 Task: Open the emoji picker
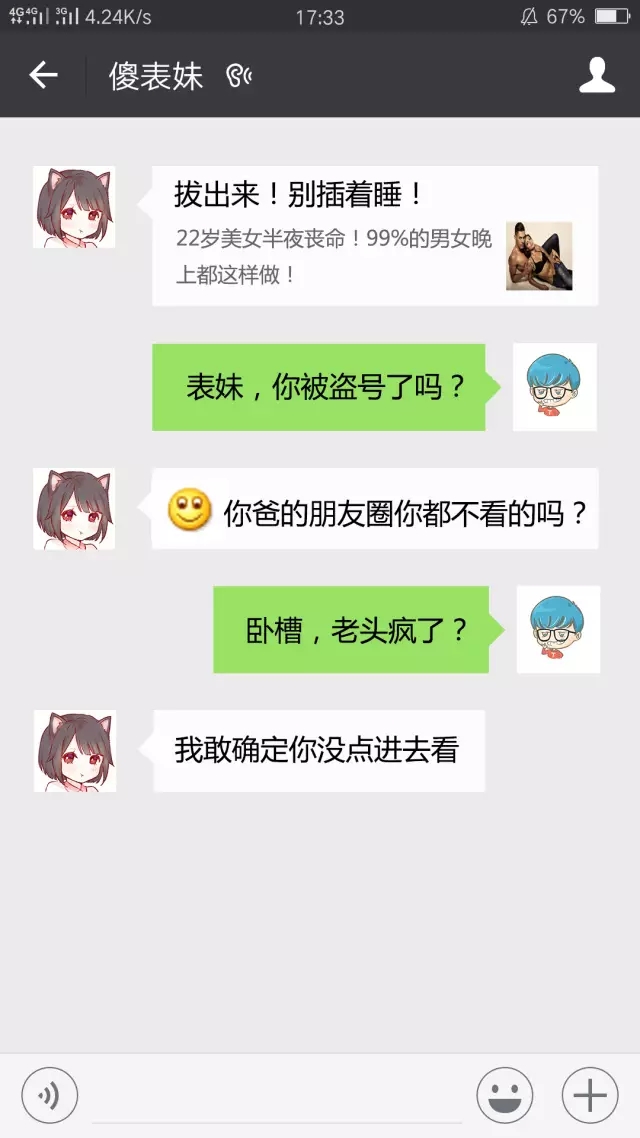504,1096
